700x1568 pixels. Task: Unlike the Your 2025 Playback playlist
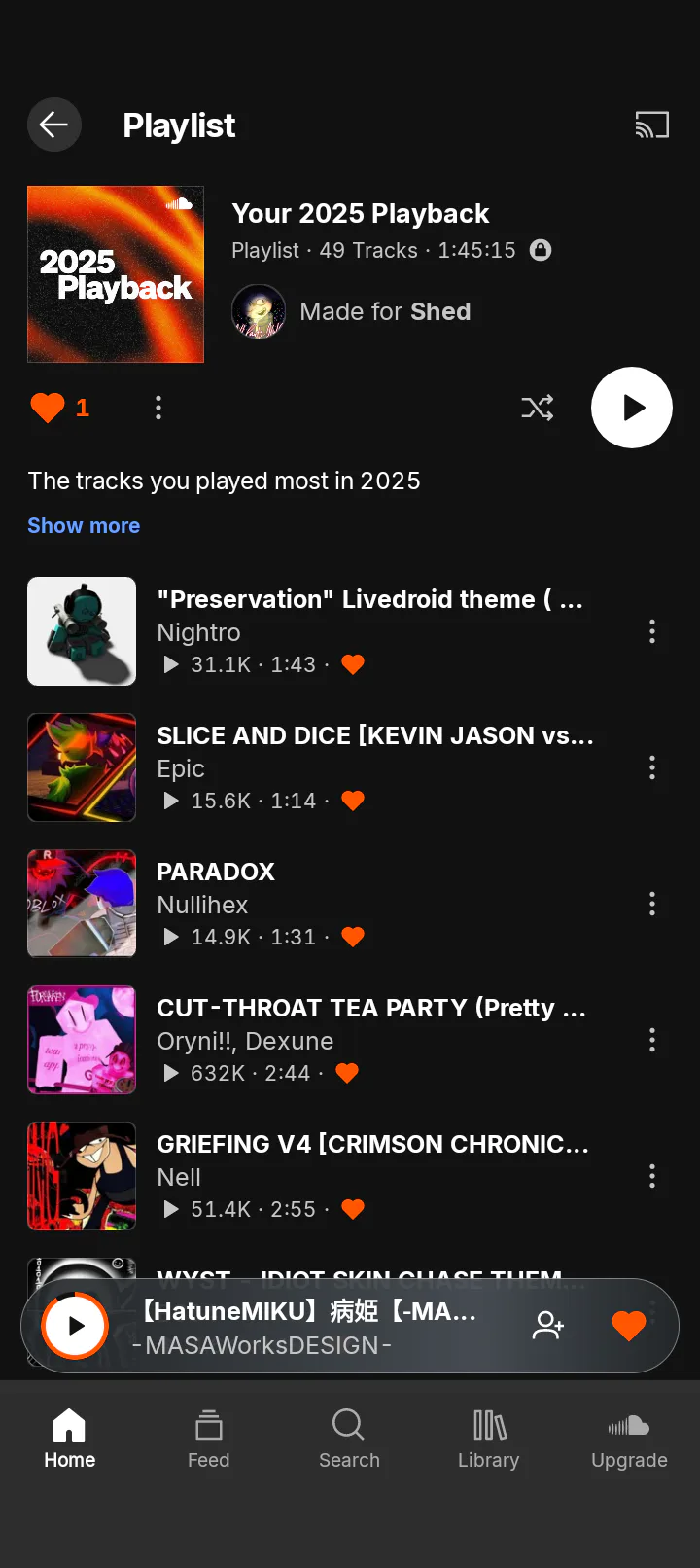tap(48, 408)
